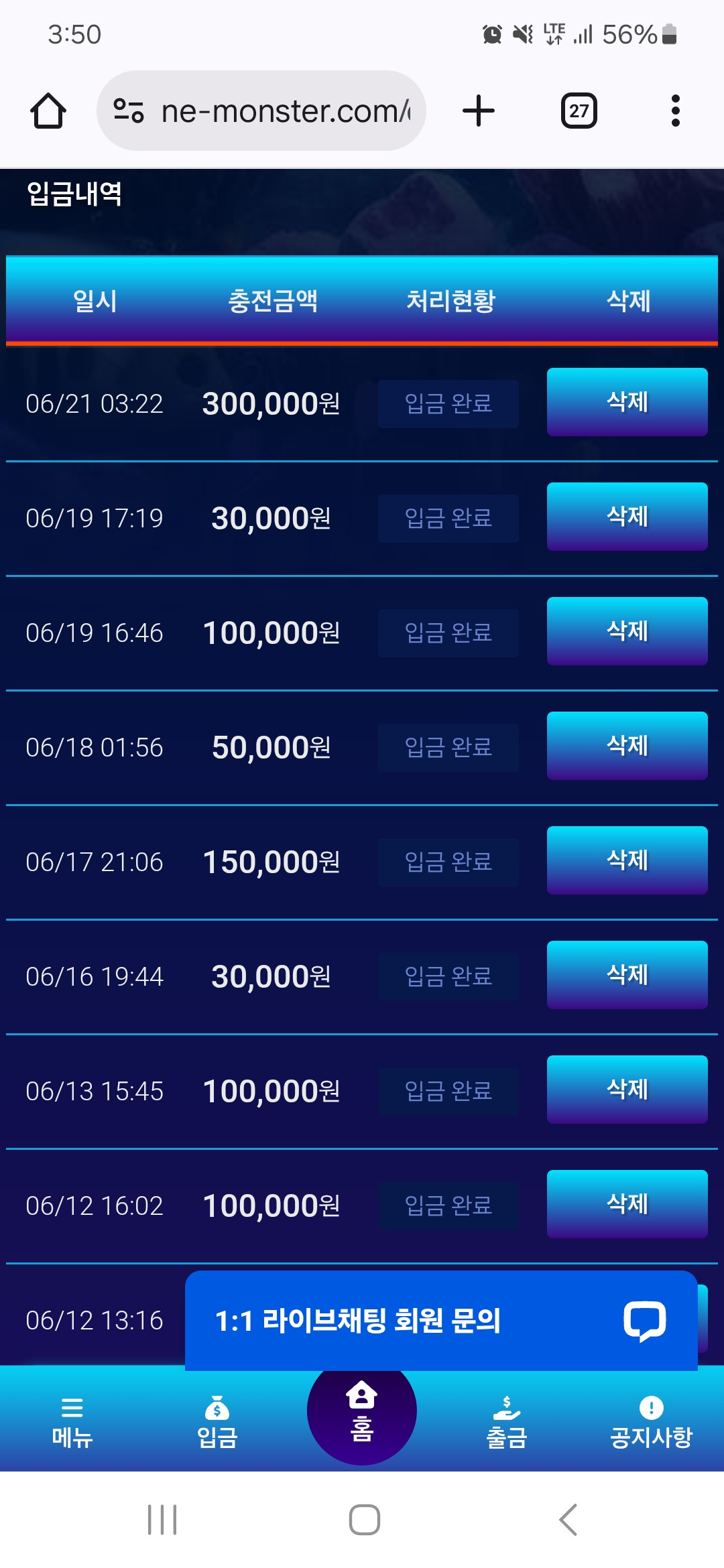Image resolution: width=724 pixels, height=1568 pixels.
Task: Delete the 06/19 17:19 deposit record
Action: 627,517
